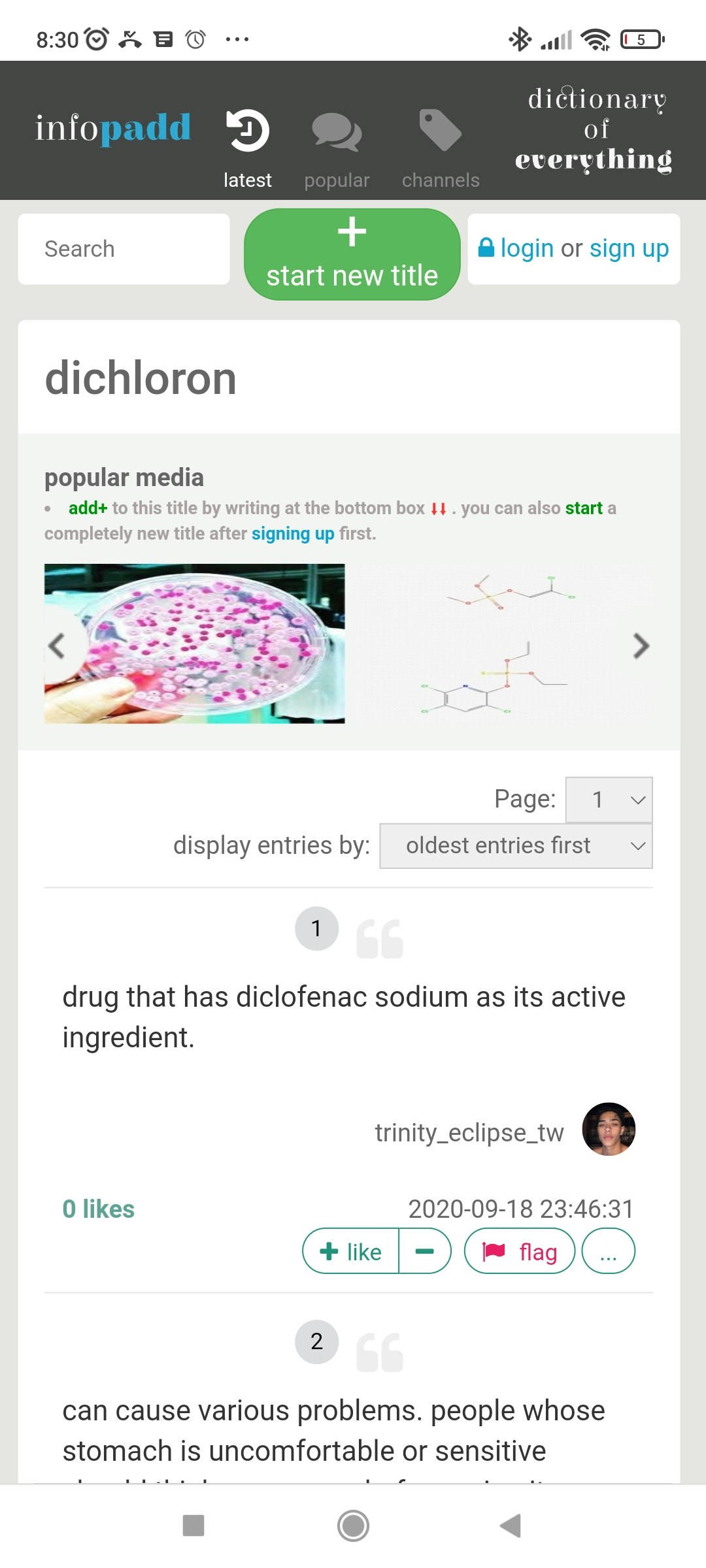Open the signing up link in popular media
Viewport: 706px width, 1568px height.
tap(292, 534)
